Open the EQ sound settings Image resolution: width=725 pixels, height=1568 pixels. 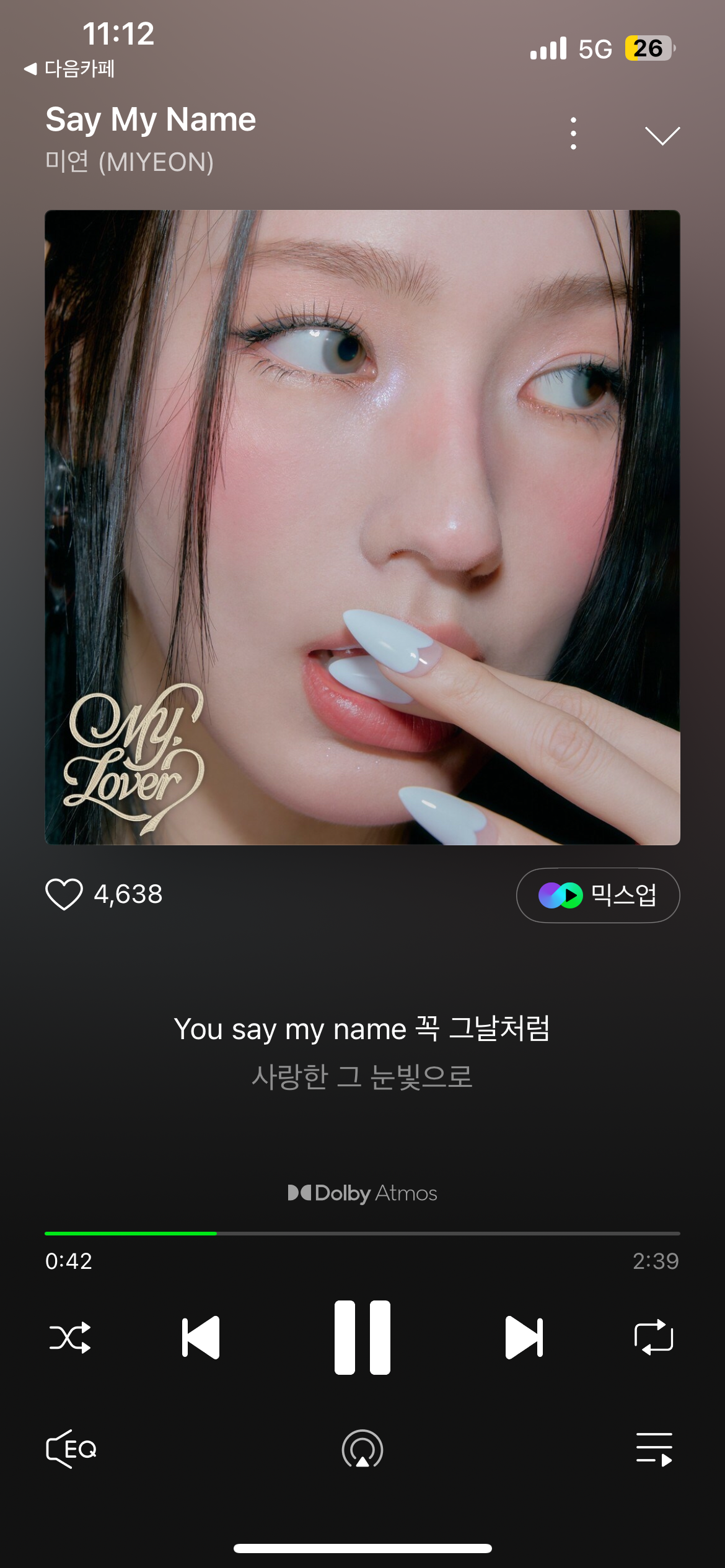click(x=71, y=1449)
